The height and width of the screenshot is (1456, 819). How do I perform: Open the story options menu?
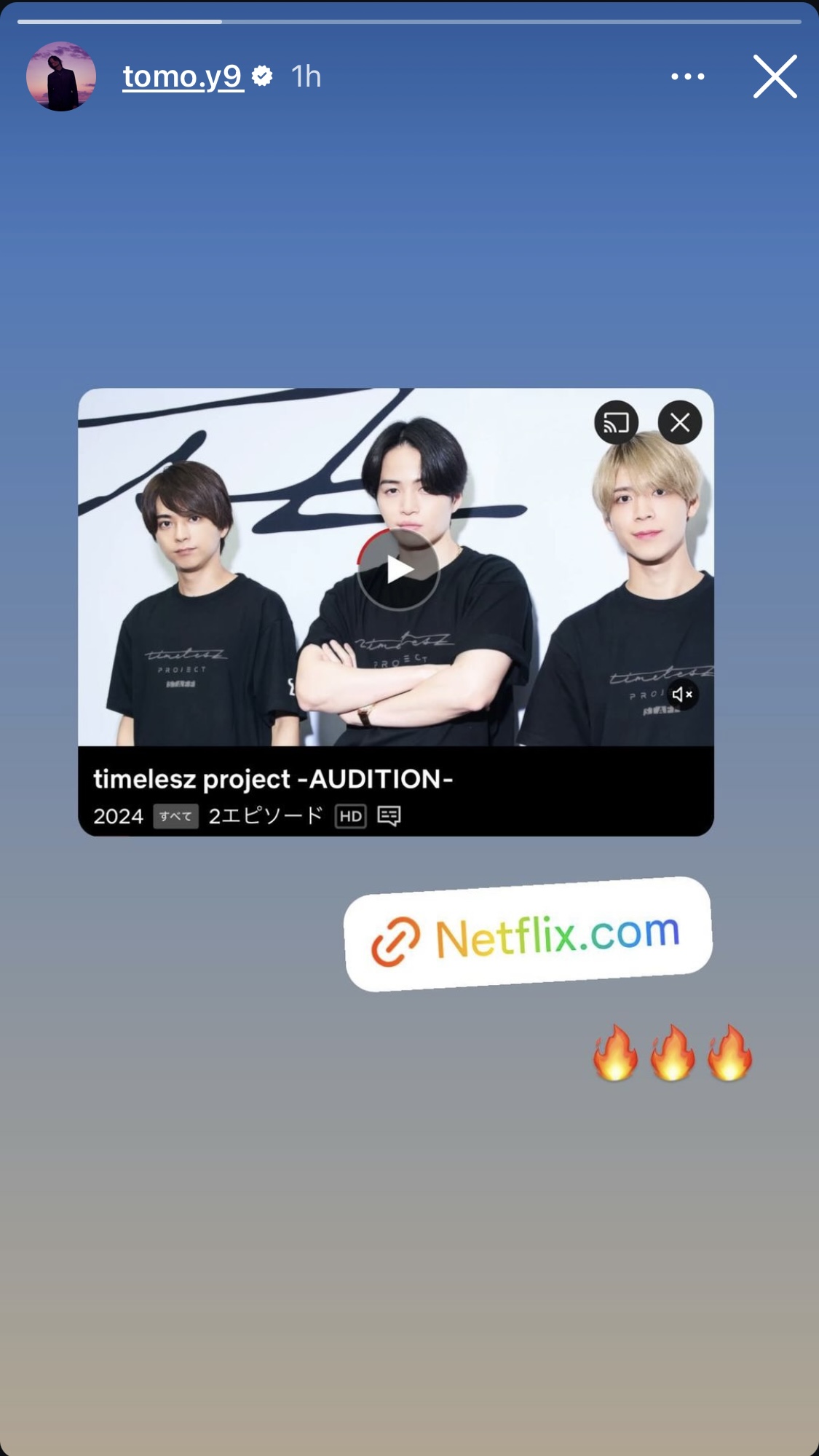tap(688, 76)
